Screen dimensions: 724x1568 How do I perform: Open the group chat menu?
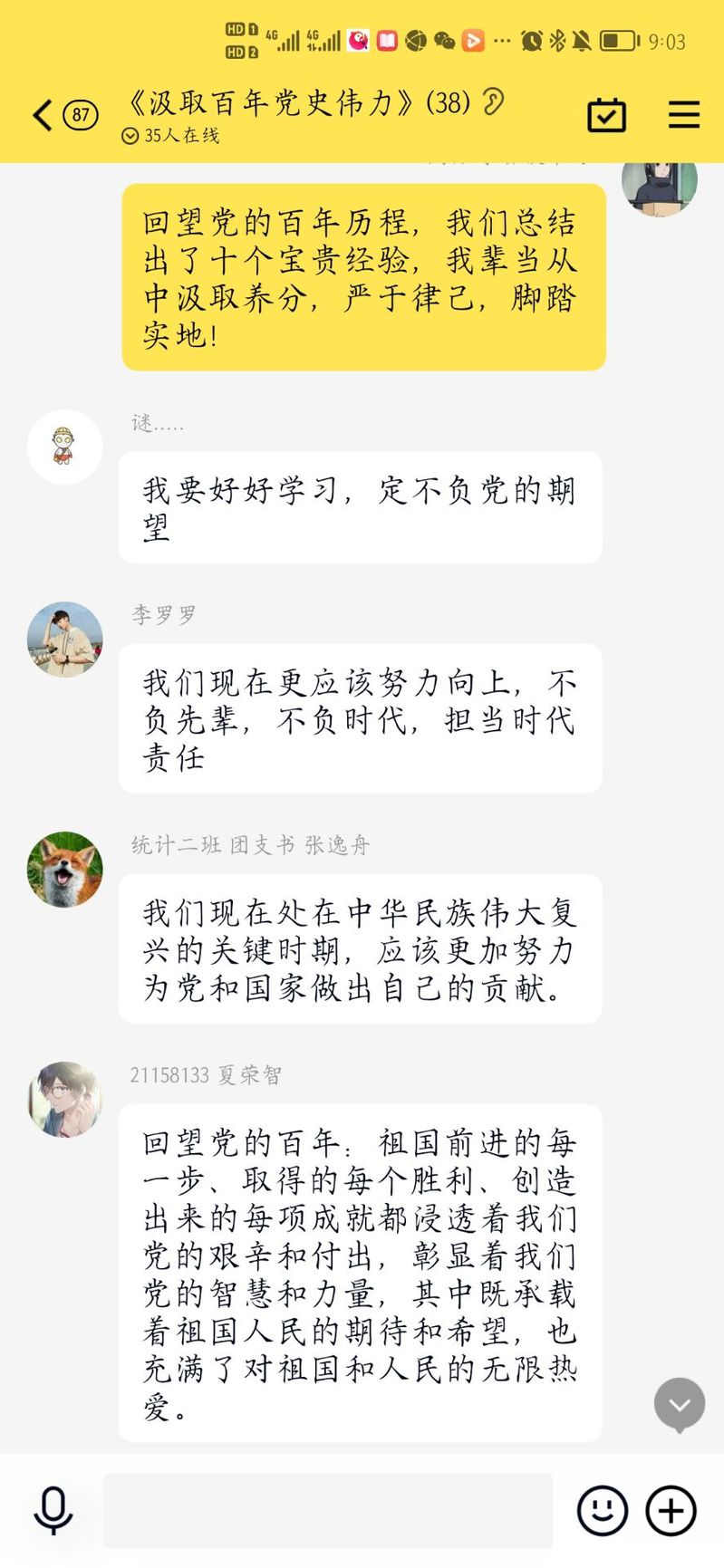tap(683, 115)
